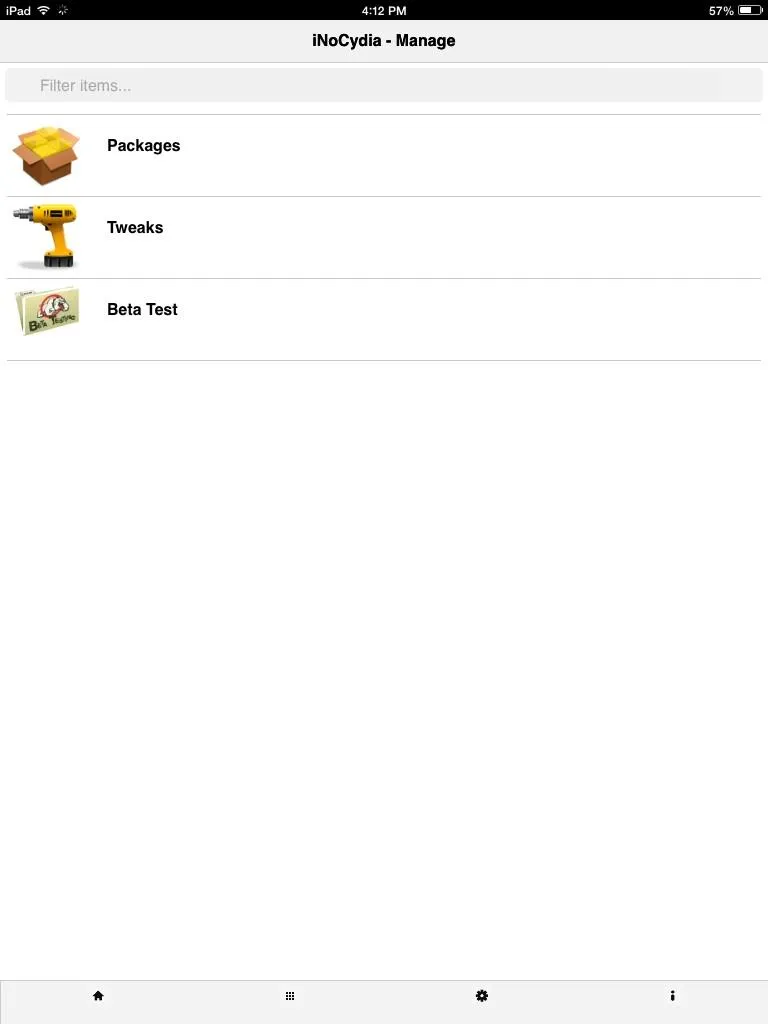Tap the battery icon in the status bar

click(748, 10)
